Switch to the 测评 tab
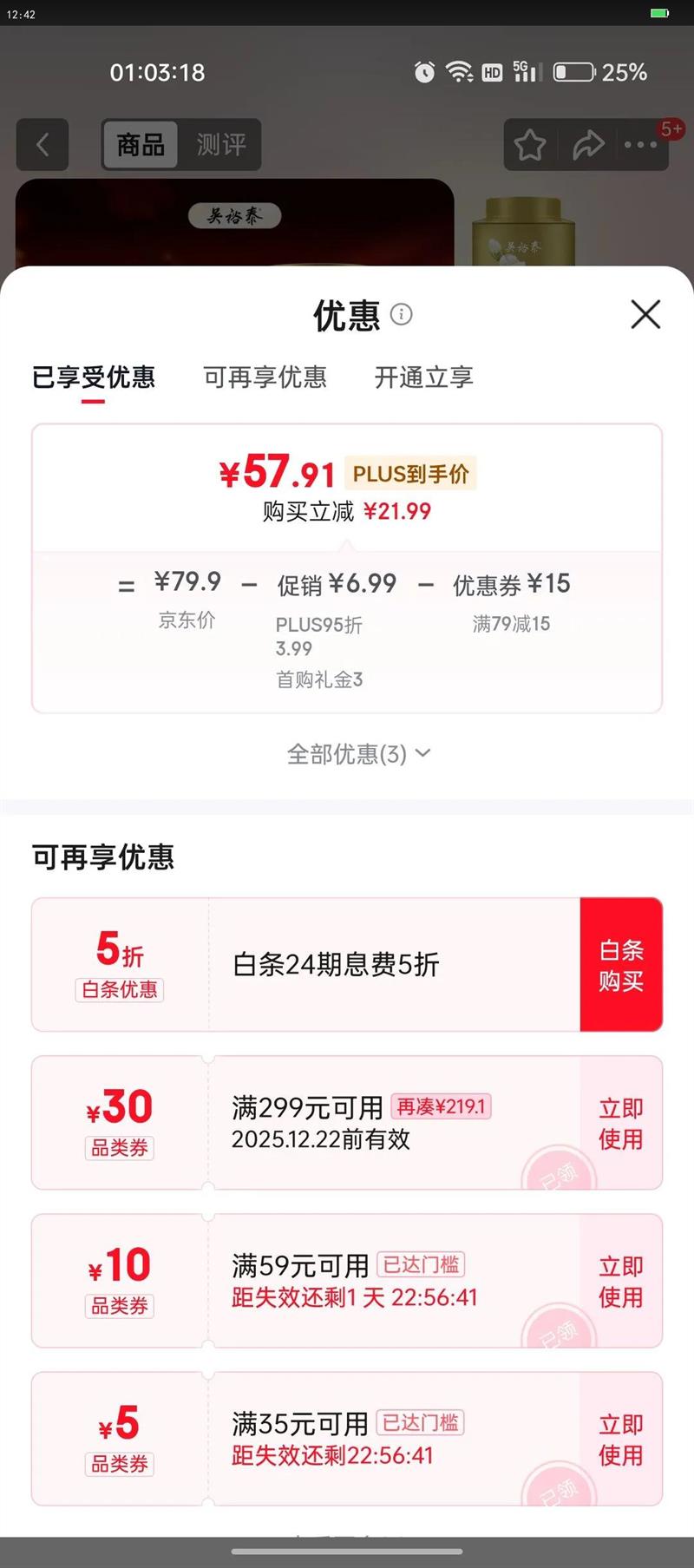 point(221,146)
